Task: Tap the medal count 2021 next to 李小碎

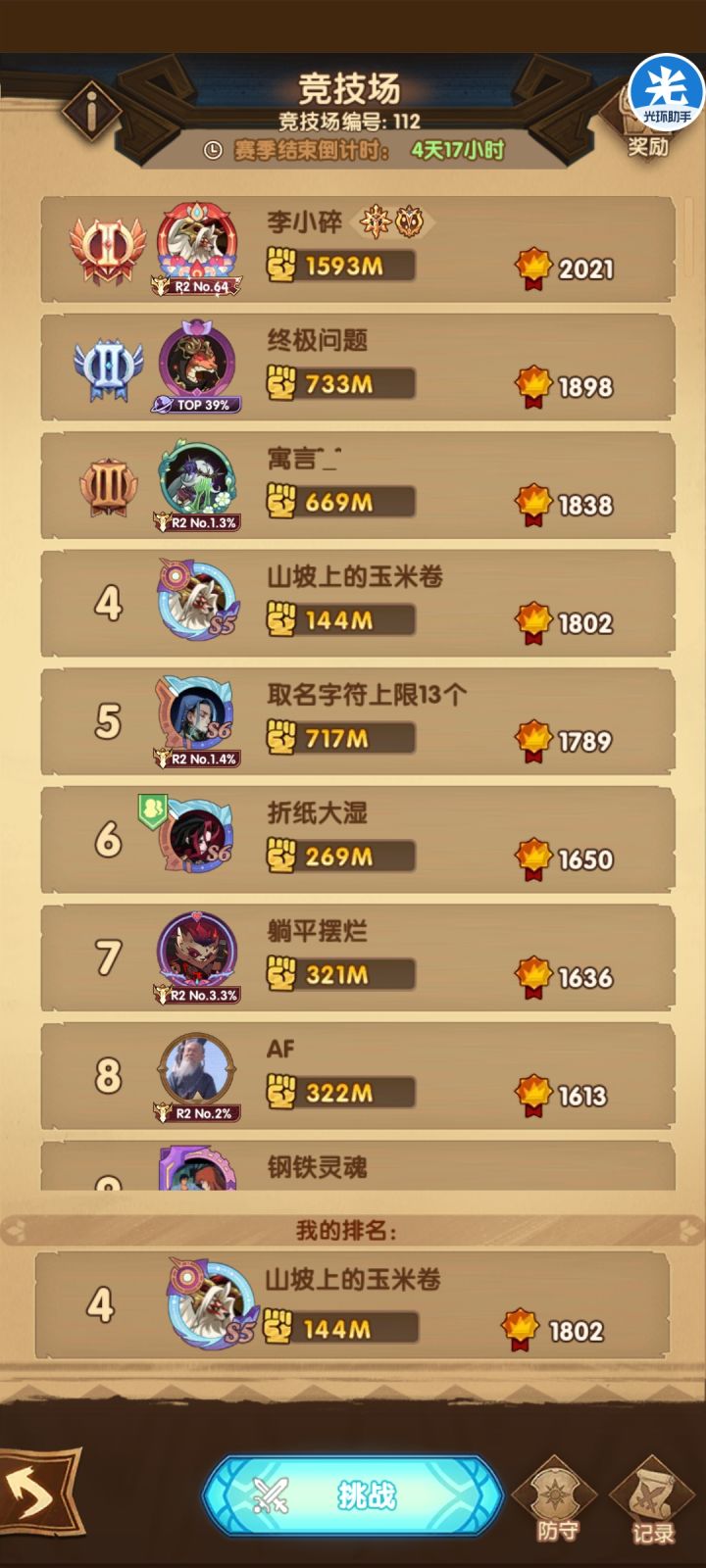Action: 584,266
